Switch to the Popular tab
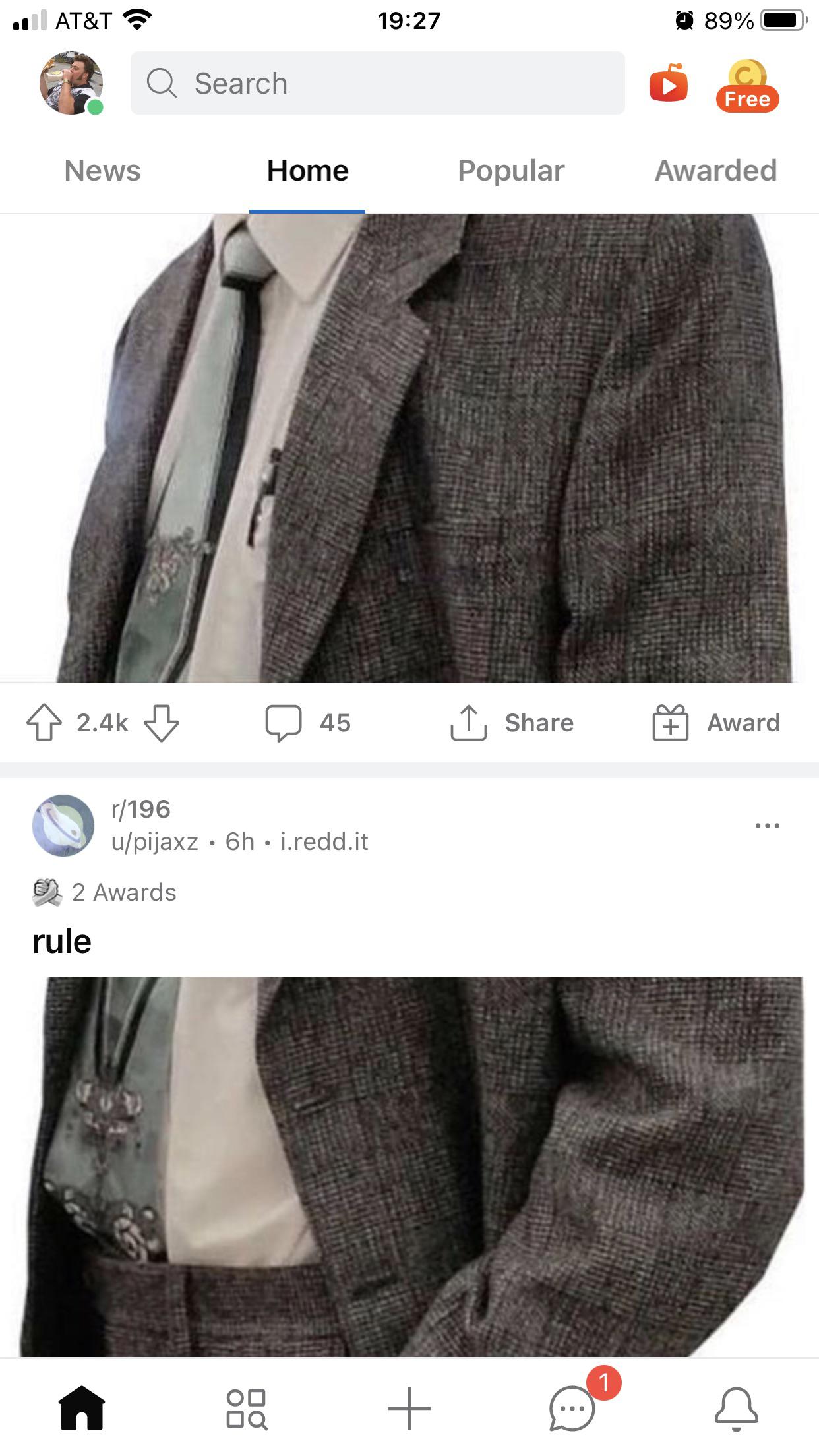Image resolution: width=819 pixels, height=1456 pixels. (511, 171)
